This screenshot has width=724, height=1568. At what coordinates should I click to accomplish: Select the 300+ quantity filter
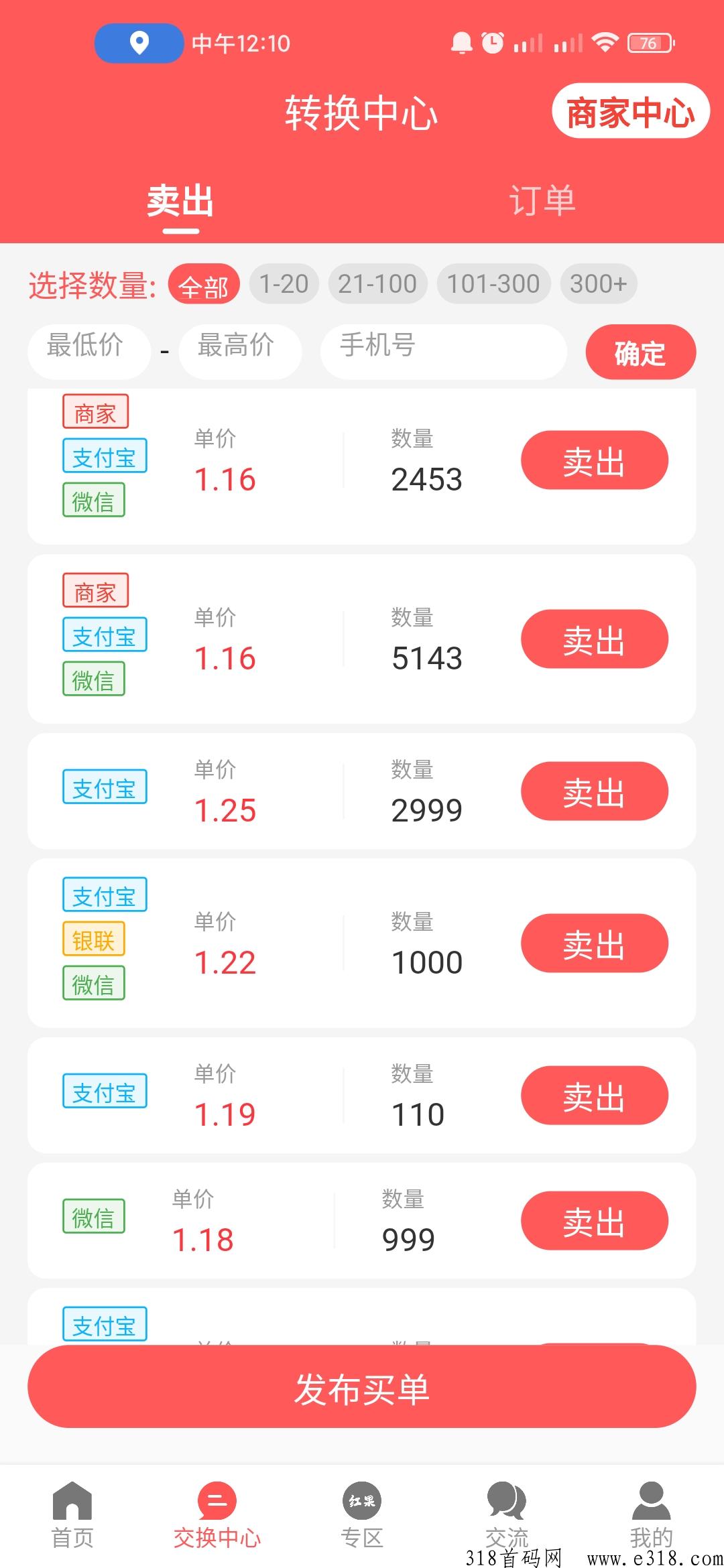[x=599, y=284]
